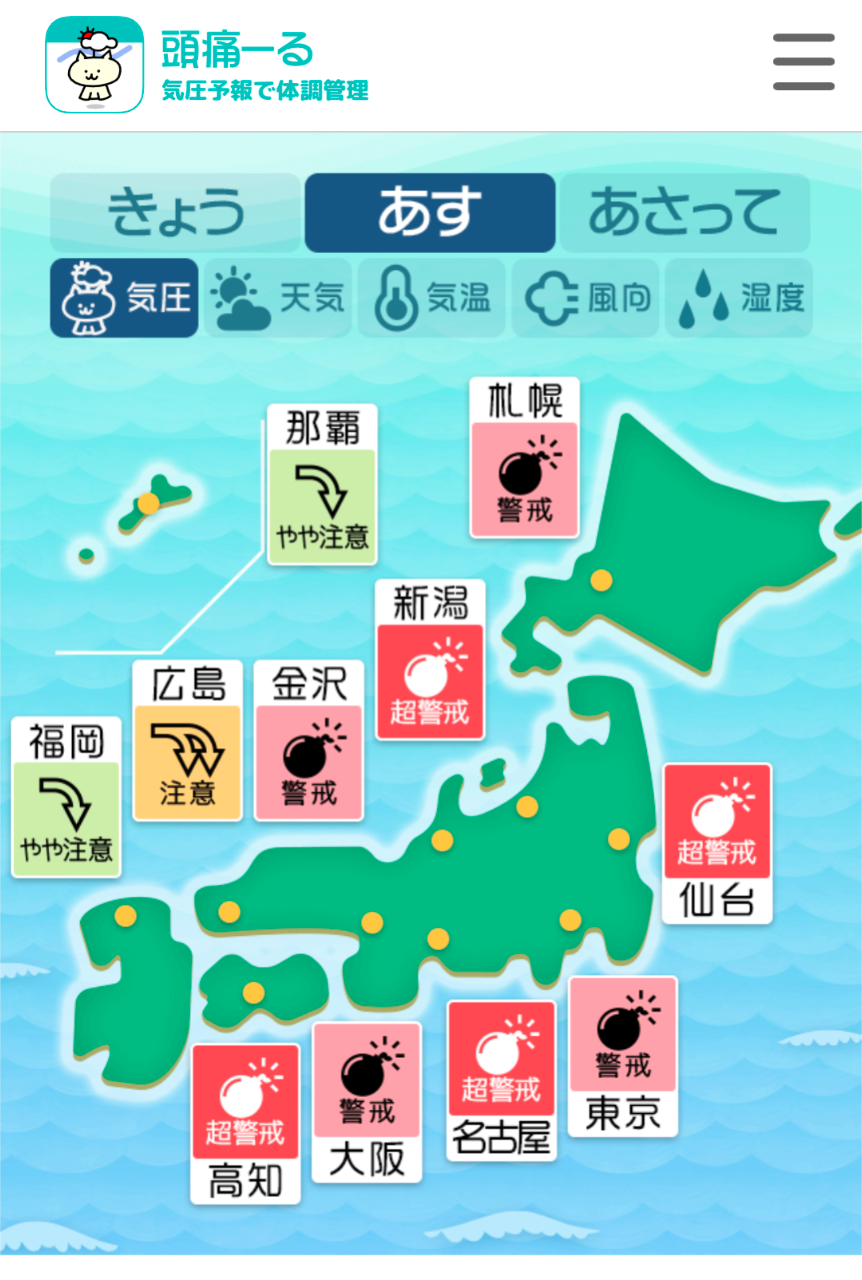Open the 高知 forecast card

(245, 1124)
